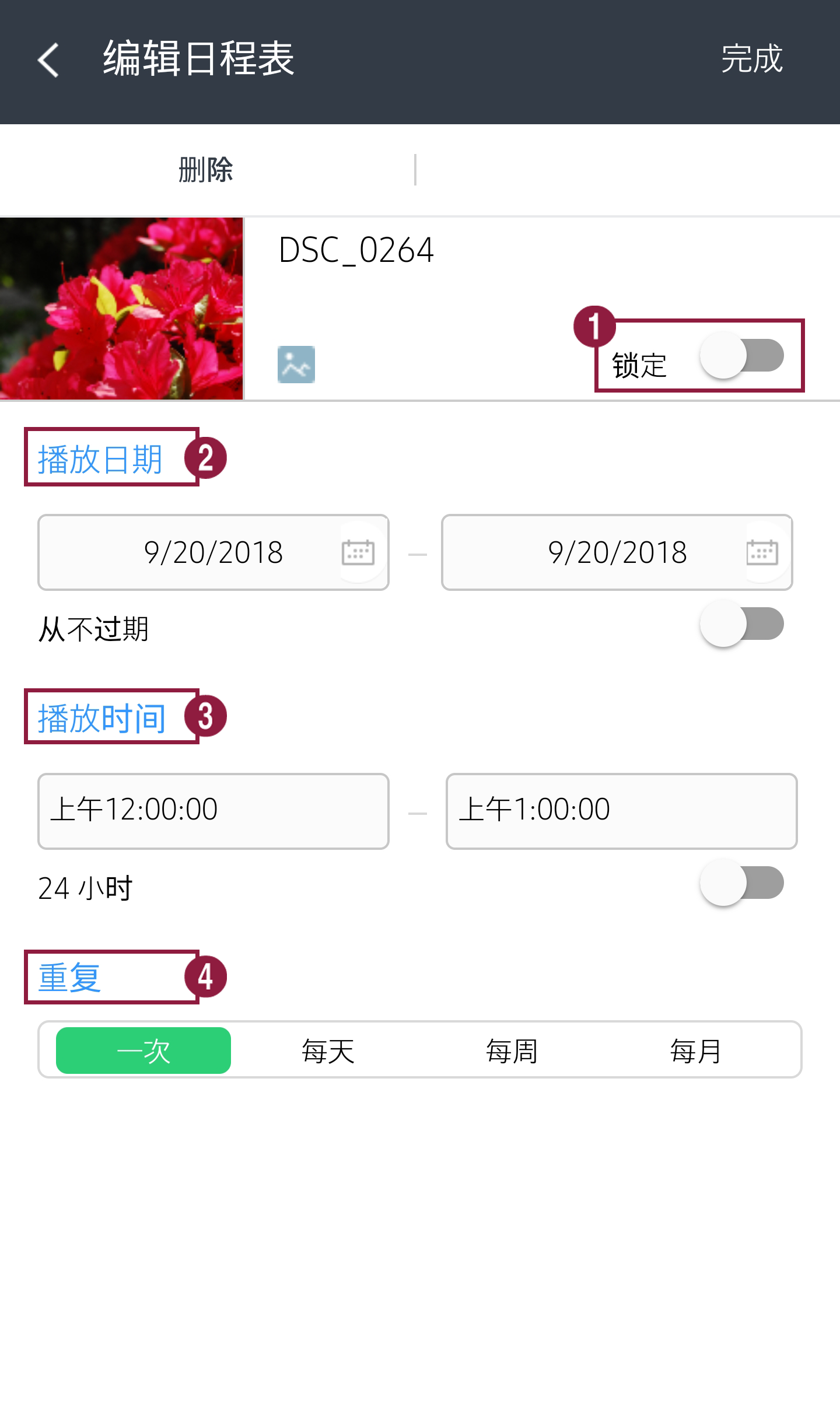
Task: Tap 完成 to finish editing
Action: click(x=751, y=59)
